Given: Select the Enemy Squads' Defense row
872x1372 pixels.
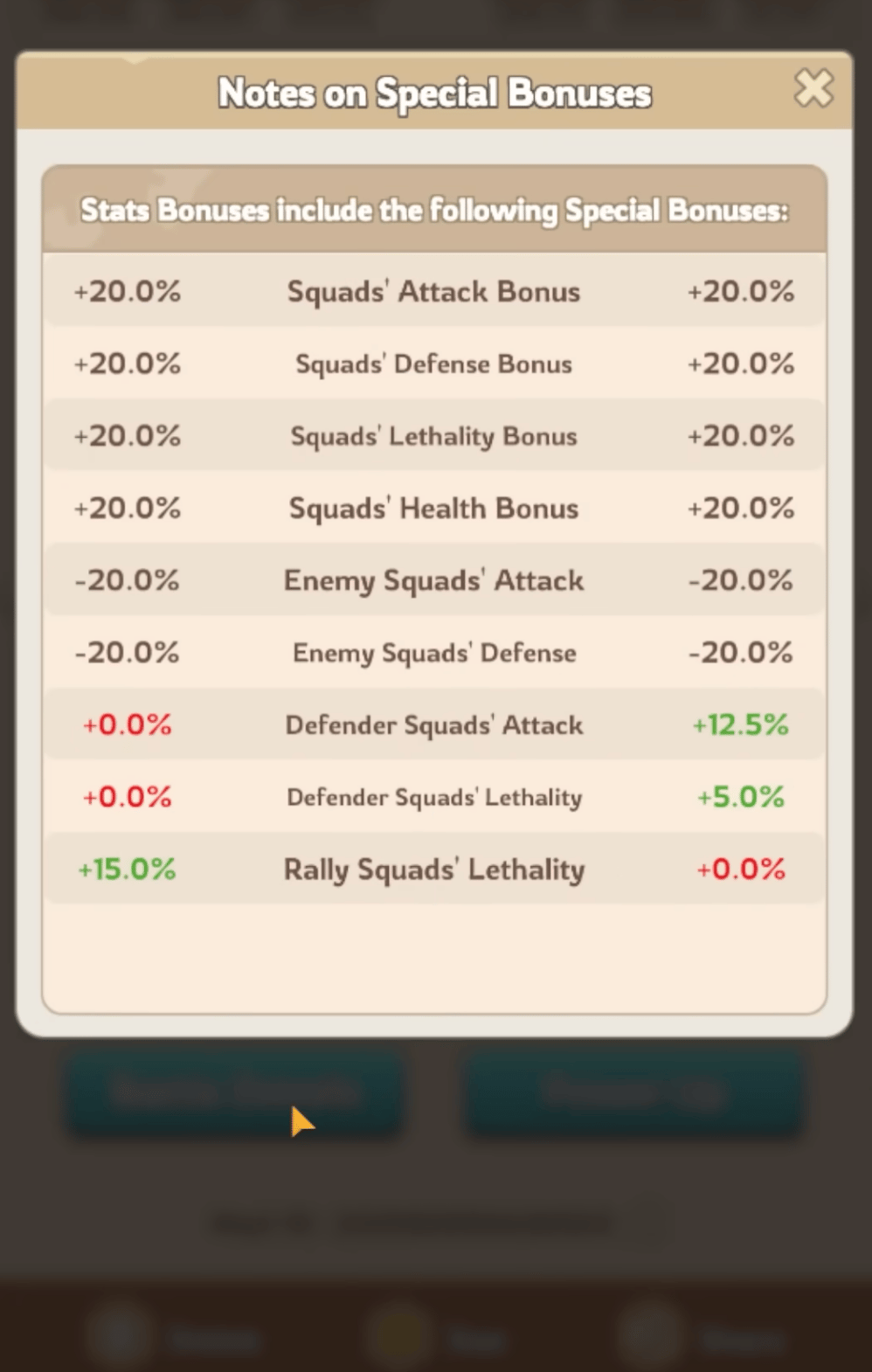Looking at the screenshot, I should click(x=434, y=652).
